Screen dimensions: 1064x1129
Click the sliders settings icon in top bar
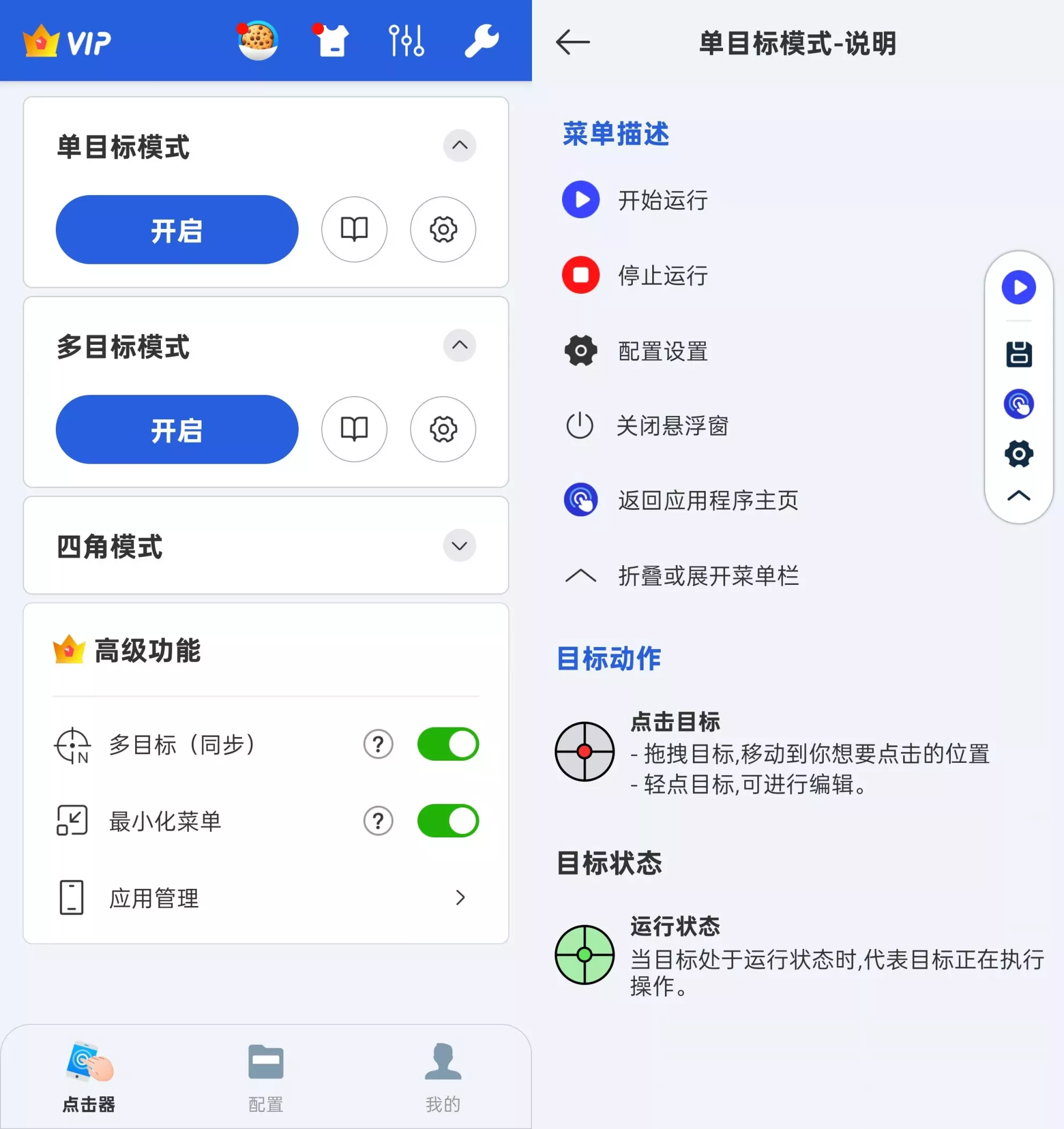click(407, 40)
